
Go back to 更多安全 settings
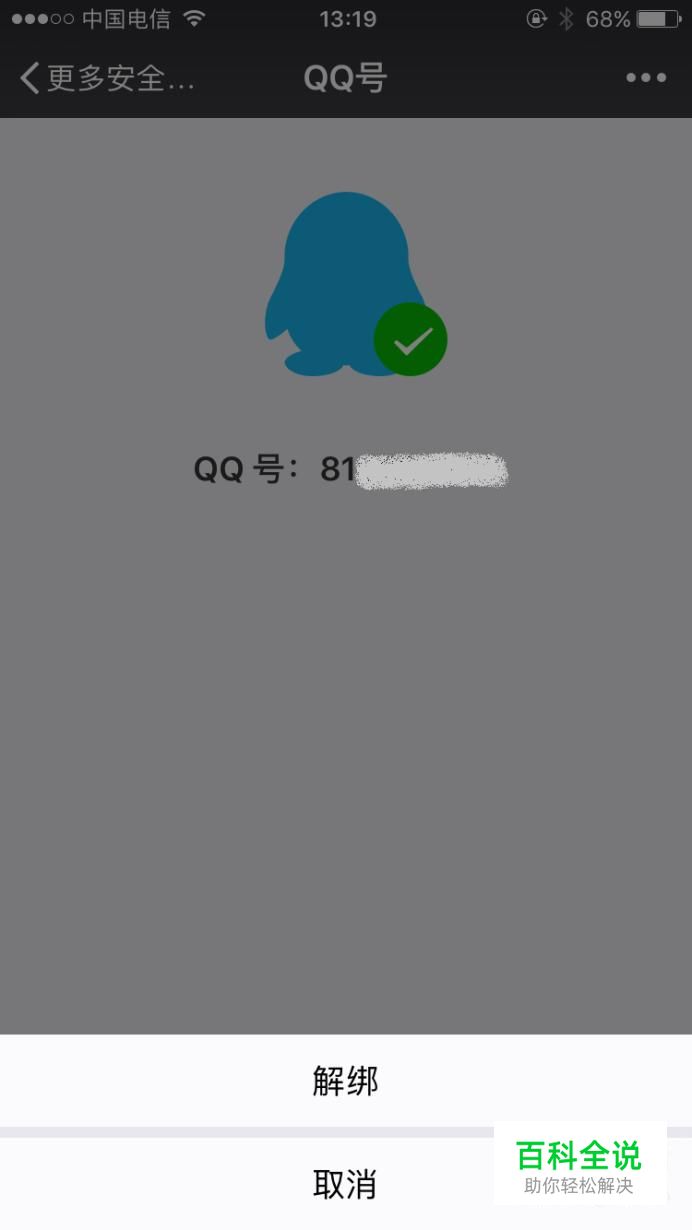[105, 78]
